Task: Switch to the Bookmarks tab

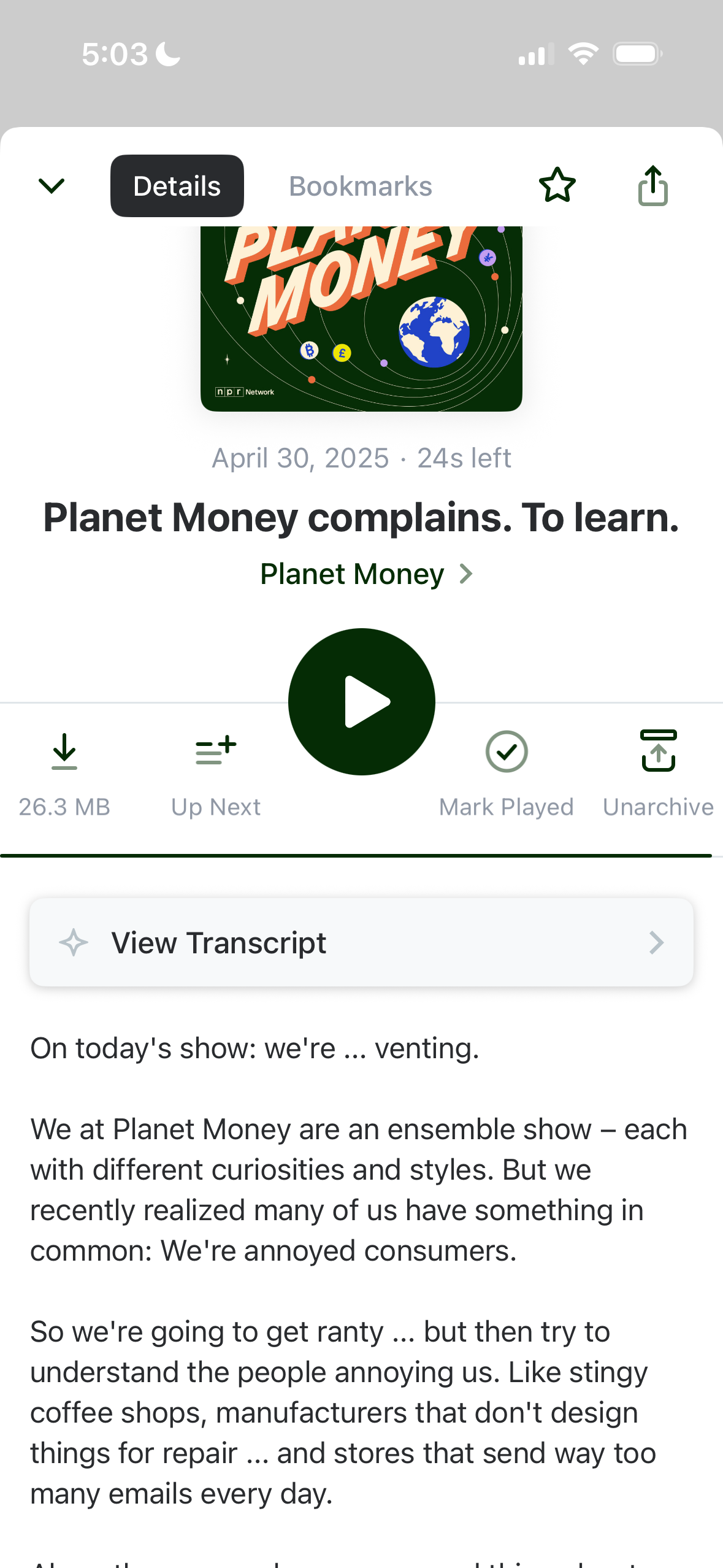Action: click(361, 186)
